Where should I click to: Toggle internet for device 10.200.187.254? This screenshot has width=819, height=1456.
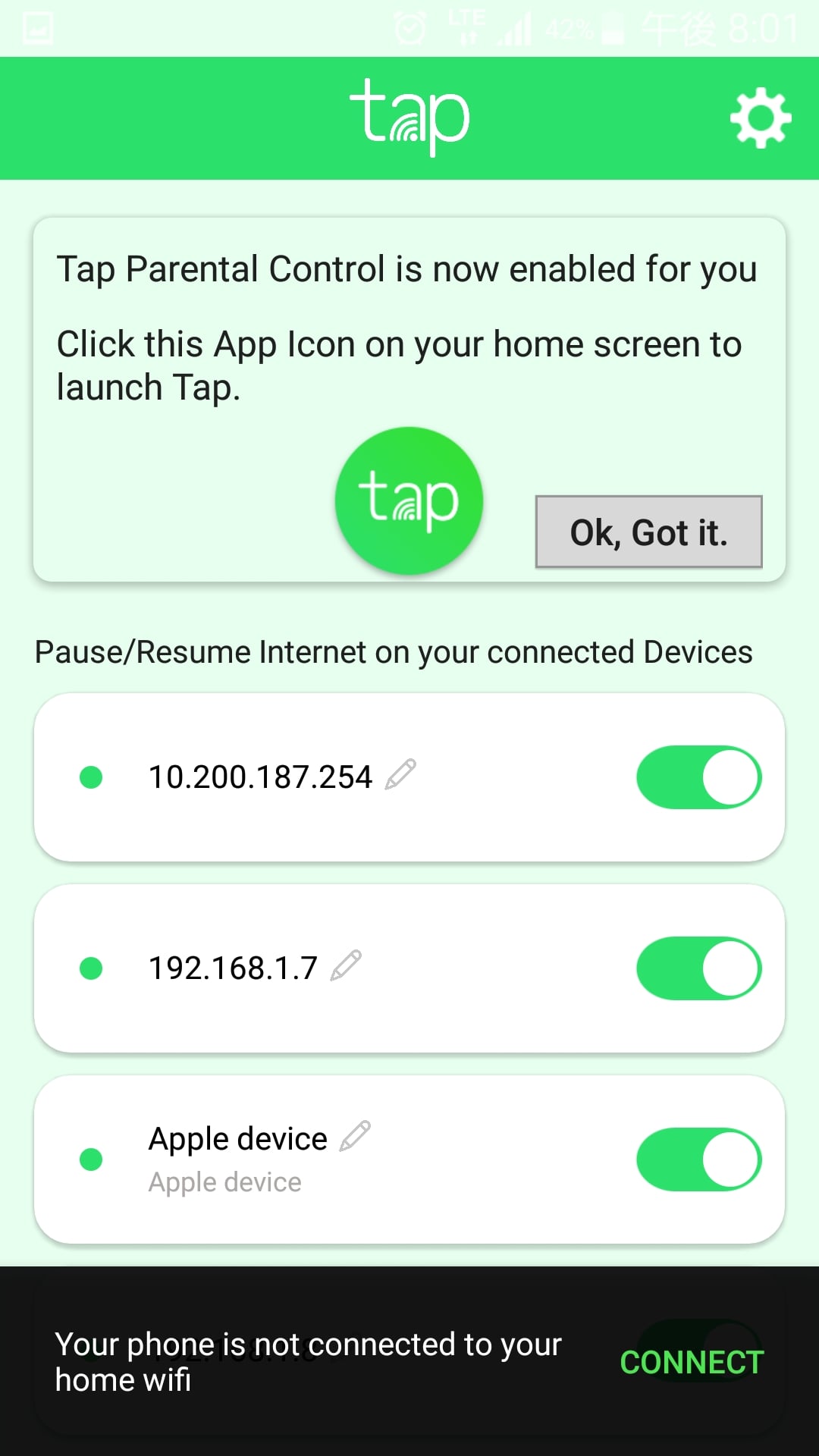[698, 777]
